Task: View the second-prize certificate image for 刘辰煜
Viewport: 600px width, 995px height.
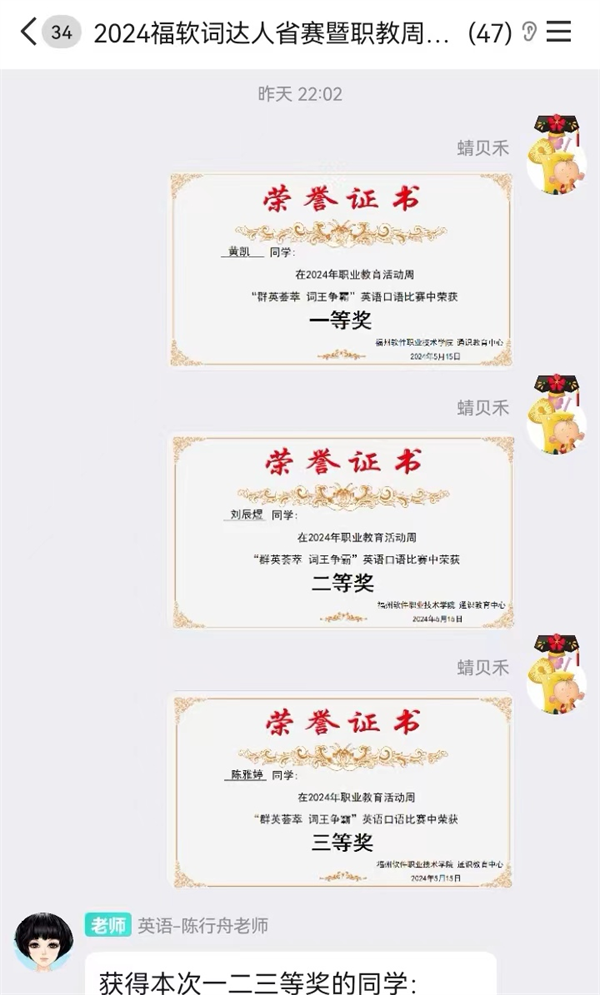Action: tap(340, 529)
